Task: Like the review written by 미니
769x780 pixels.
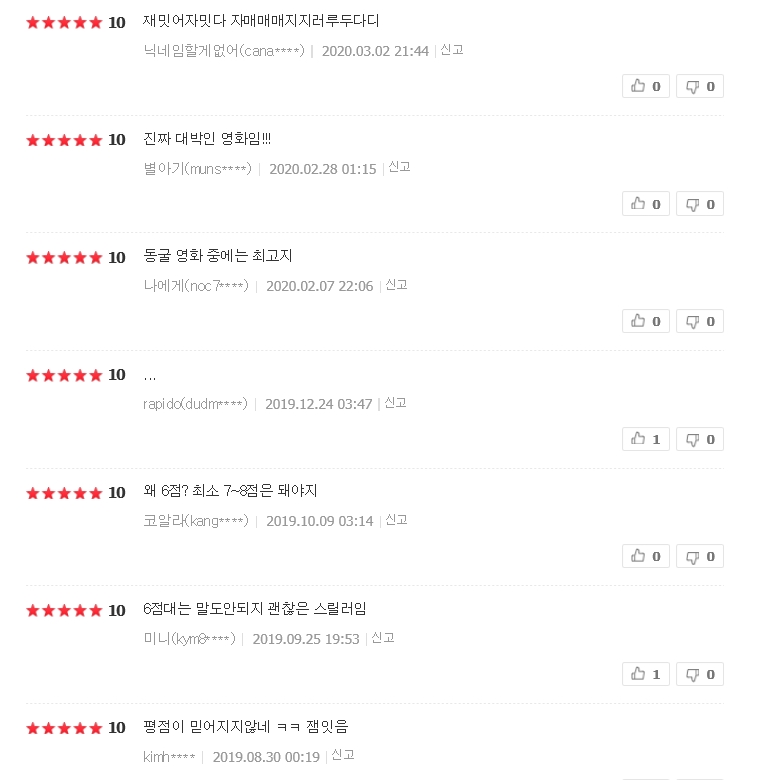Action: pos(645,674)
